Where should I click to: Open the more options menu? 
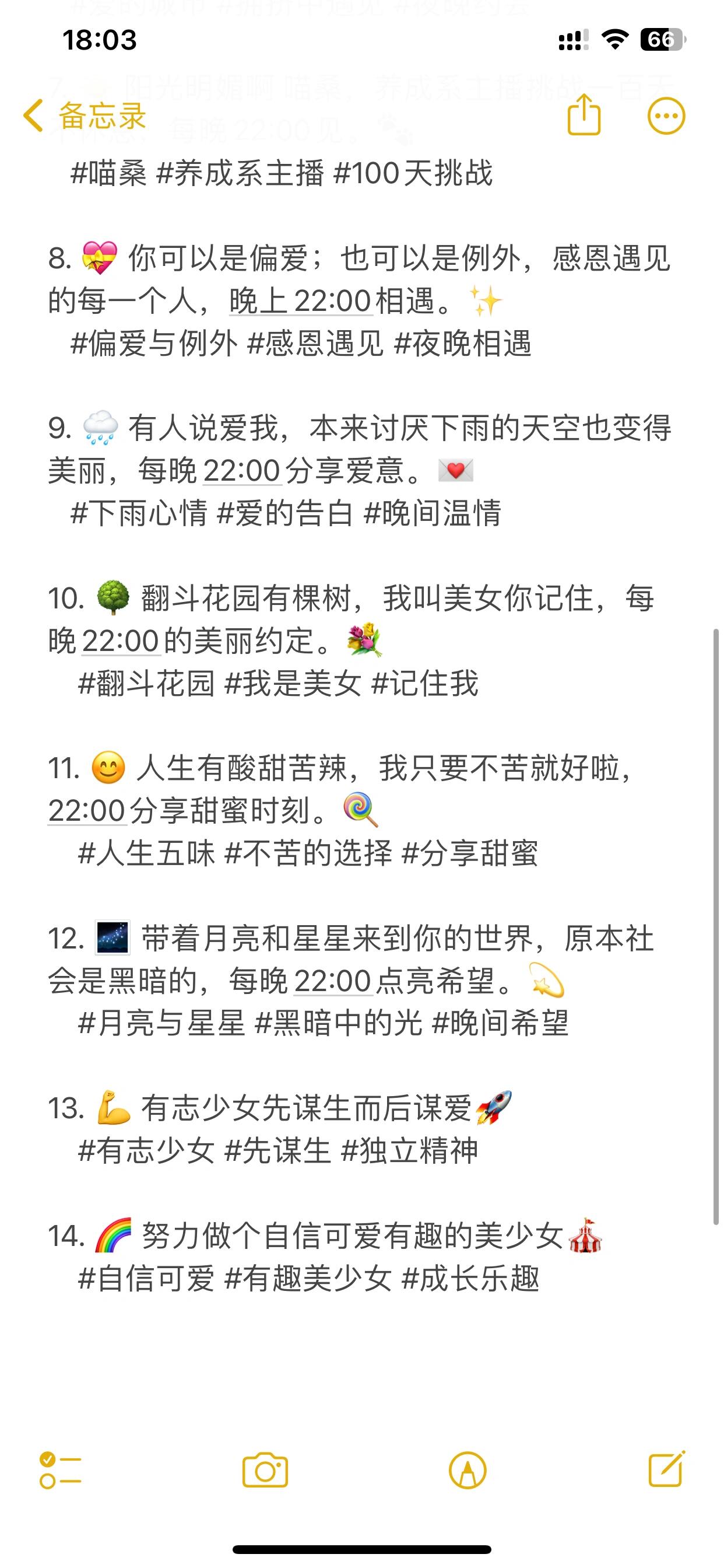coord(666,116)
